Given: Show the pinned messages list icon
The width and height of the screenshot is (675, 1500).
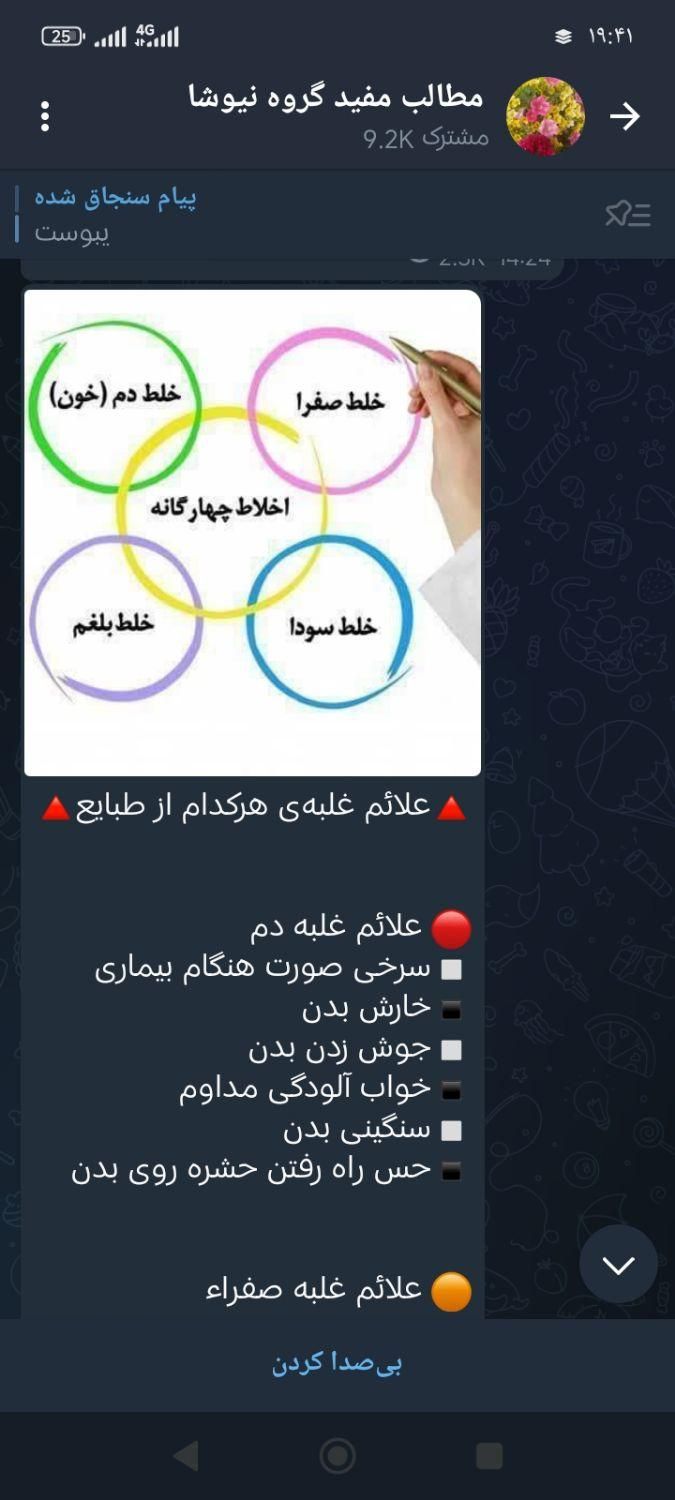Looking at the screenshot, I should tap(628, 214).
